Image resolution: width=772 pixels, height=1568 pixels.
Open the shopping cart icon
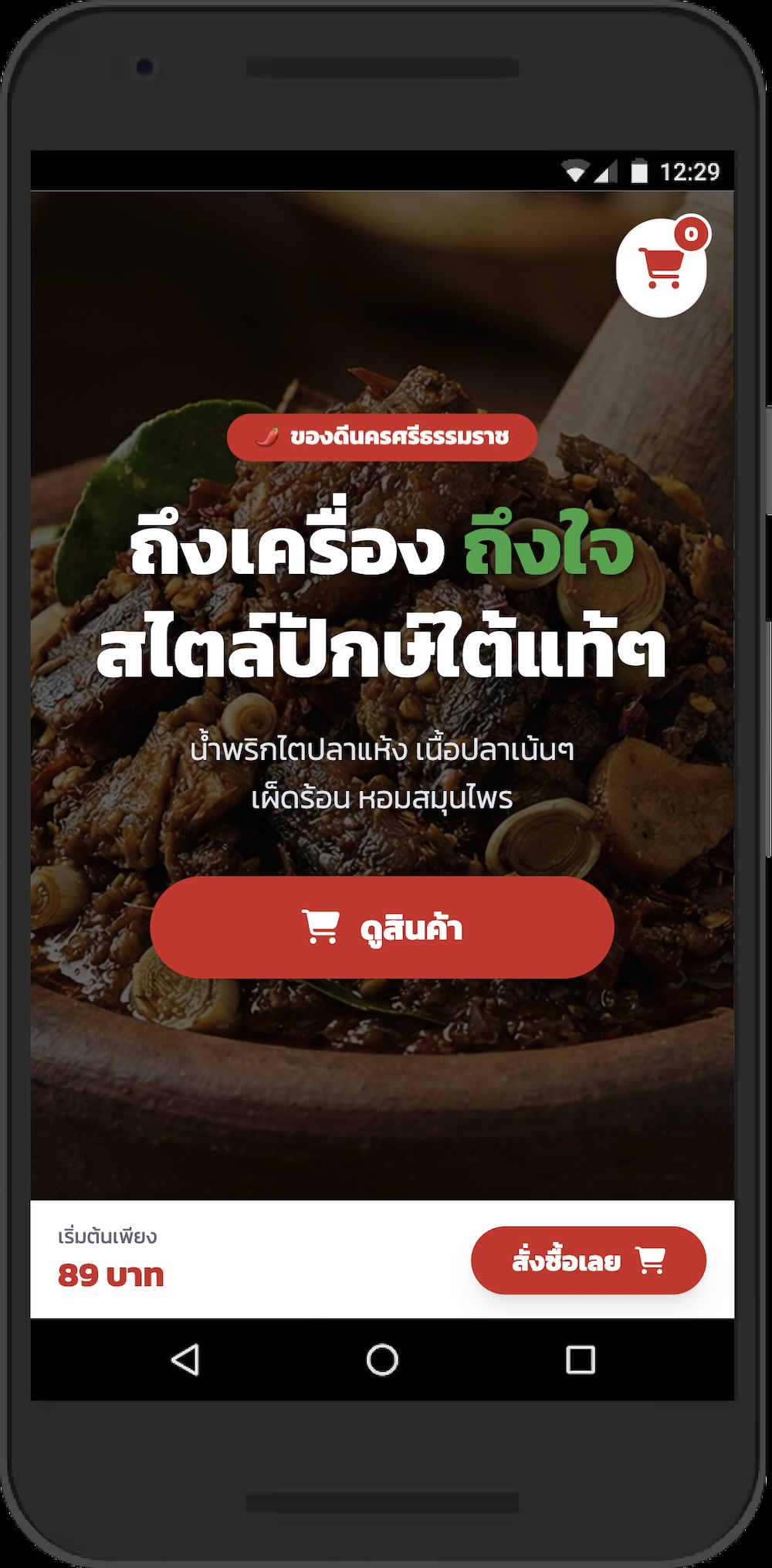tap(661, 268)
